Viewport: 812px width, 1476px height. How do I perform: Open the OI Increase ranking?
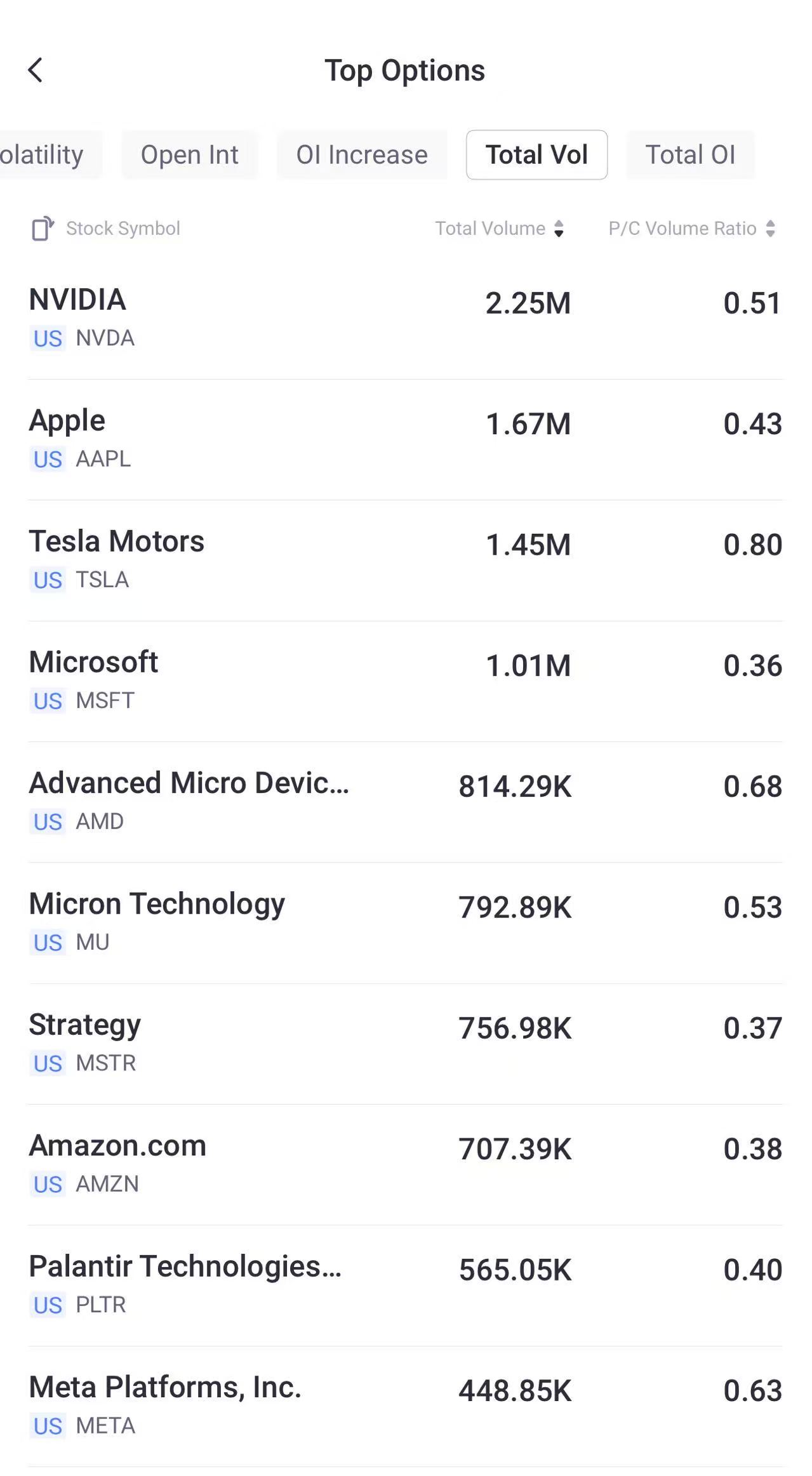pyautogui.click(x=362, y=154)
